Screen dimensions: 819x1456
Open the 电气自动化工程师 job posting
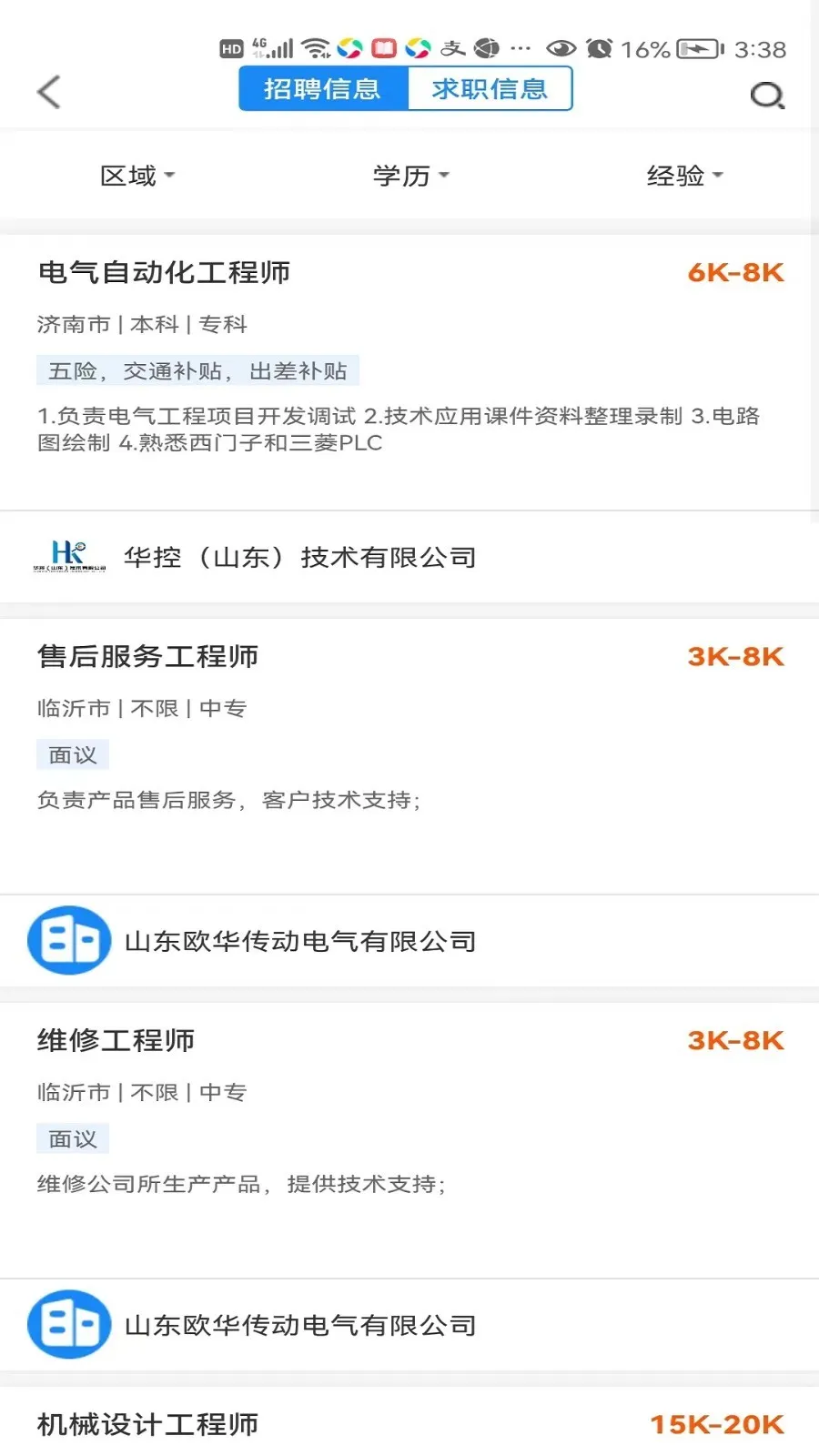(166, 272)
